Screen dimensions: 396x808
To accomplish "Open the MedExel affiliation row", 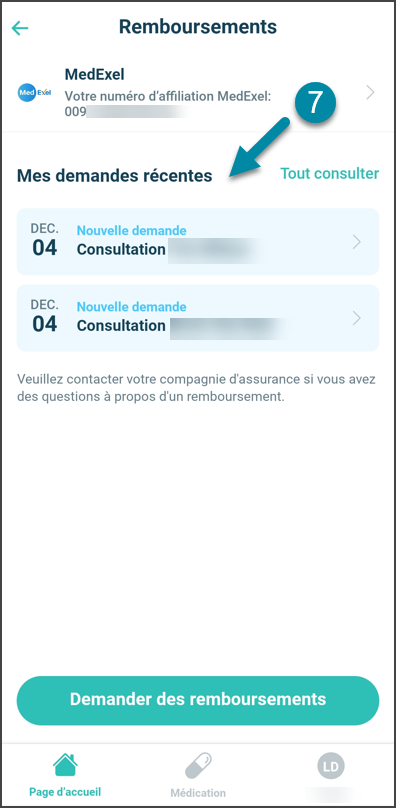I will coord(198,93).
